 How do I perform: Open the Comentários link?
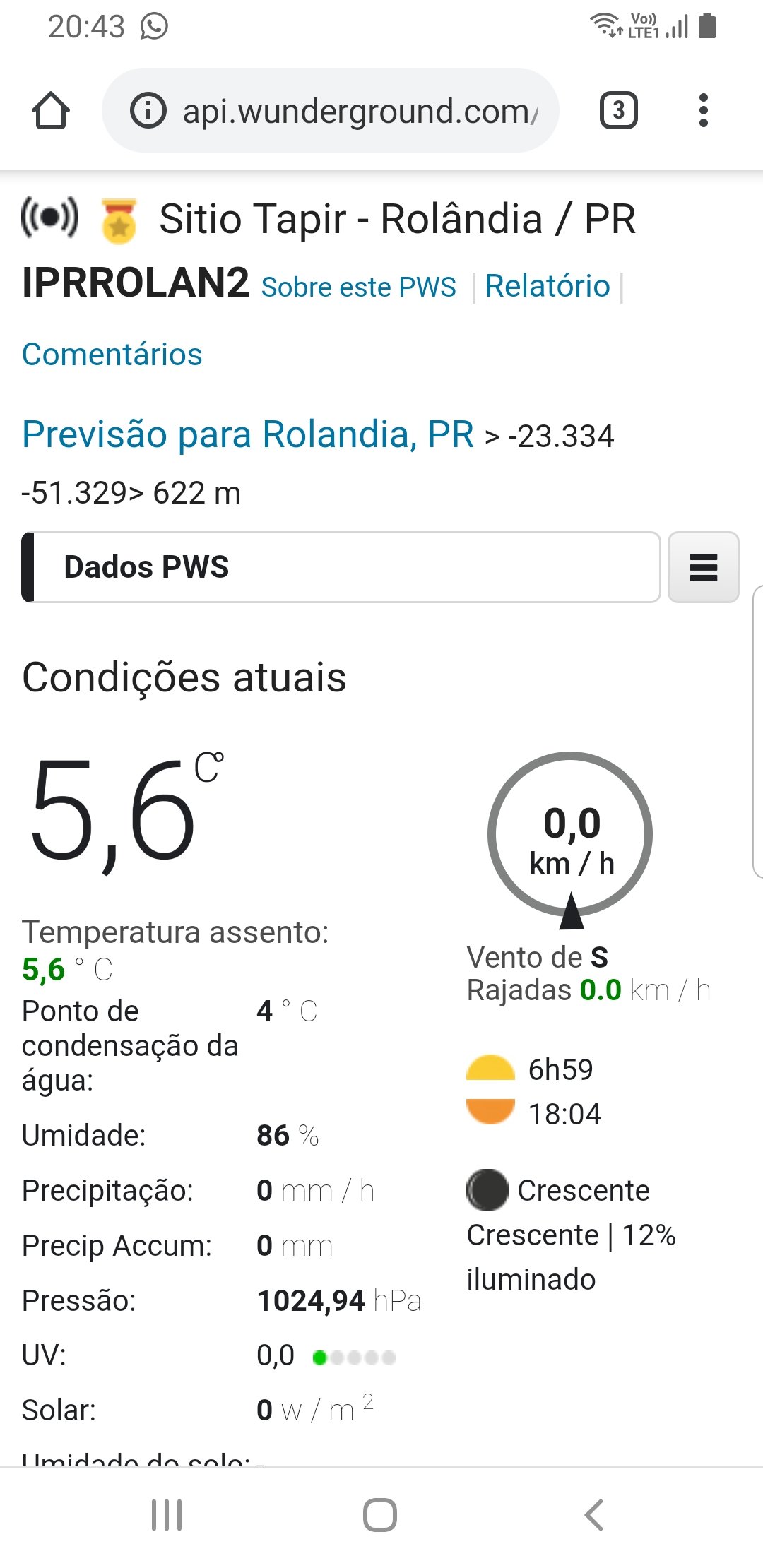pos(112,354)
